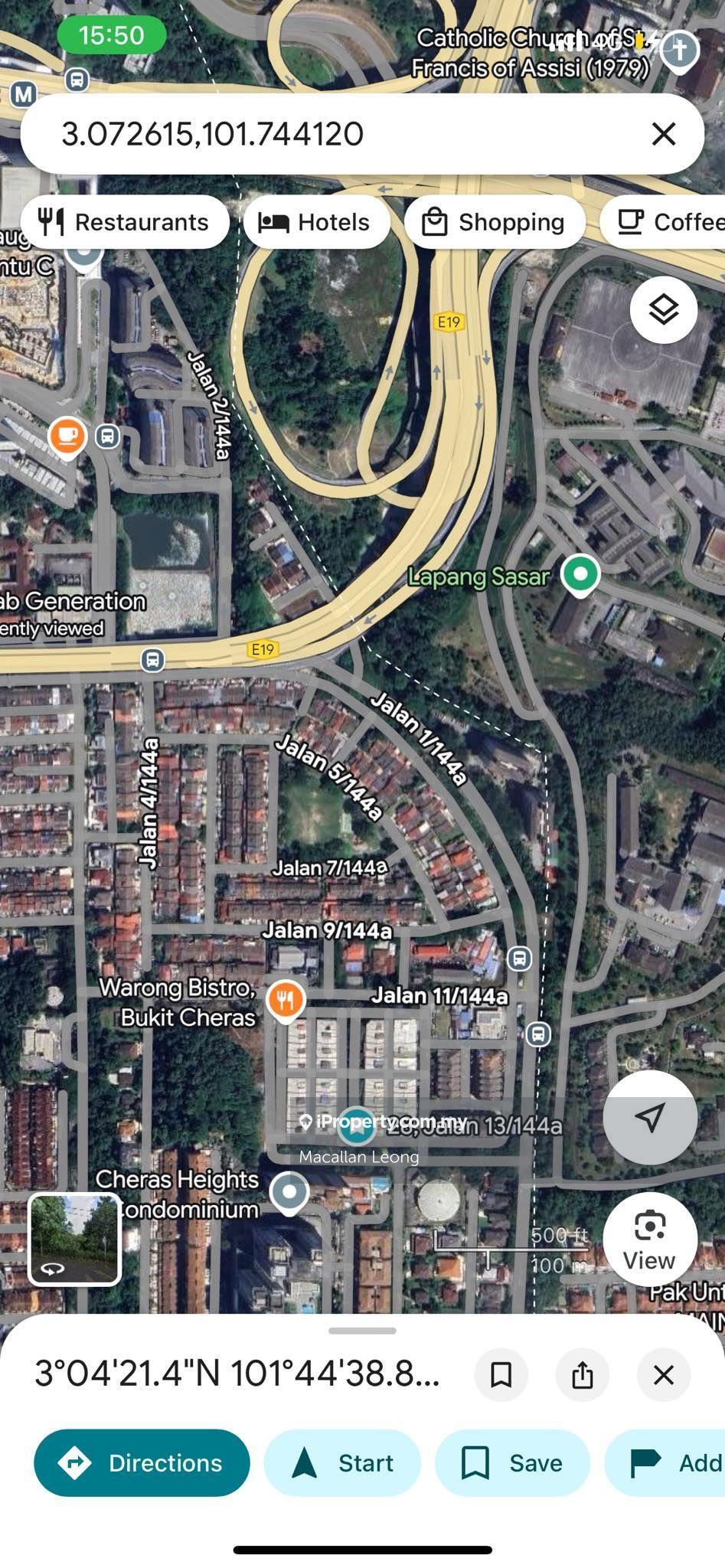Viewport: 725px width, 1568px height.
Task: Get Directions to this pin
Action: [142, 1463]
